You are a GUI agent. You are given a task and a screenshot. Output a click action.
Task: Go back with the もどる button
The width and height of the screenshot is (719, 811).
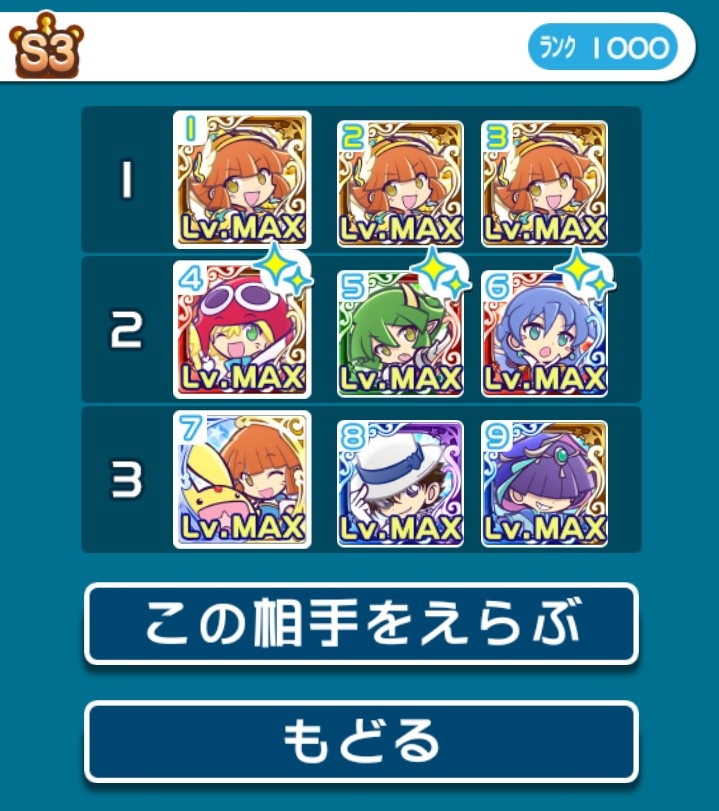coord(361,742)
